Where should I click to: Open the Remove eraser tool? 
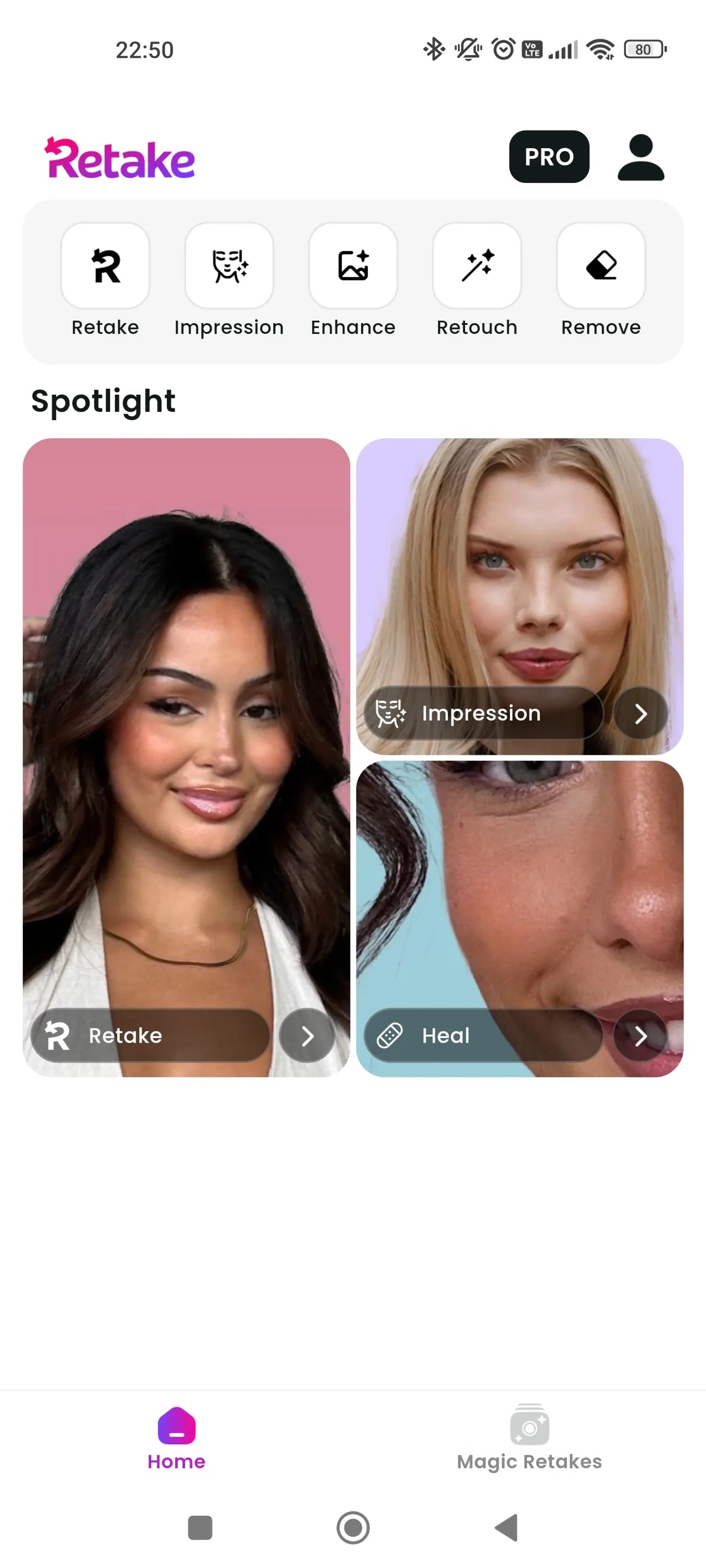point(601,266)
